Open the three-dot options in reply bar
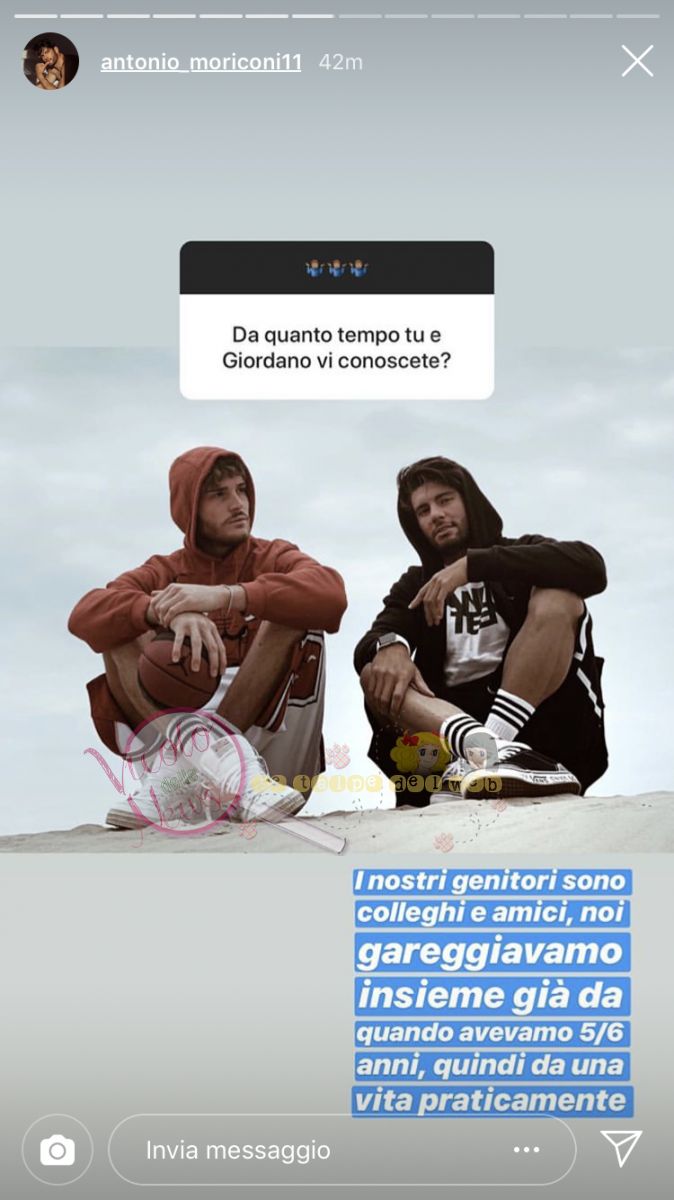 coord(527,1150)
